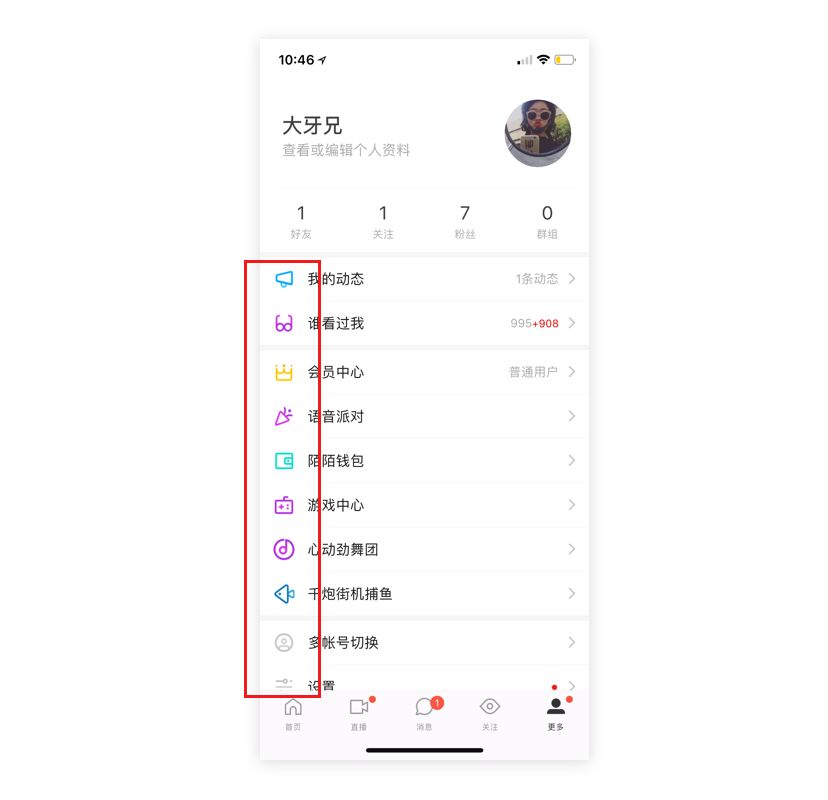
Task: Open 陌陌钱包 wallet
Action: (424, 461)
